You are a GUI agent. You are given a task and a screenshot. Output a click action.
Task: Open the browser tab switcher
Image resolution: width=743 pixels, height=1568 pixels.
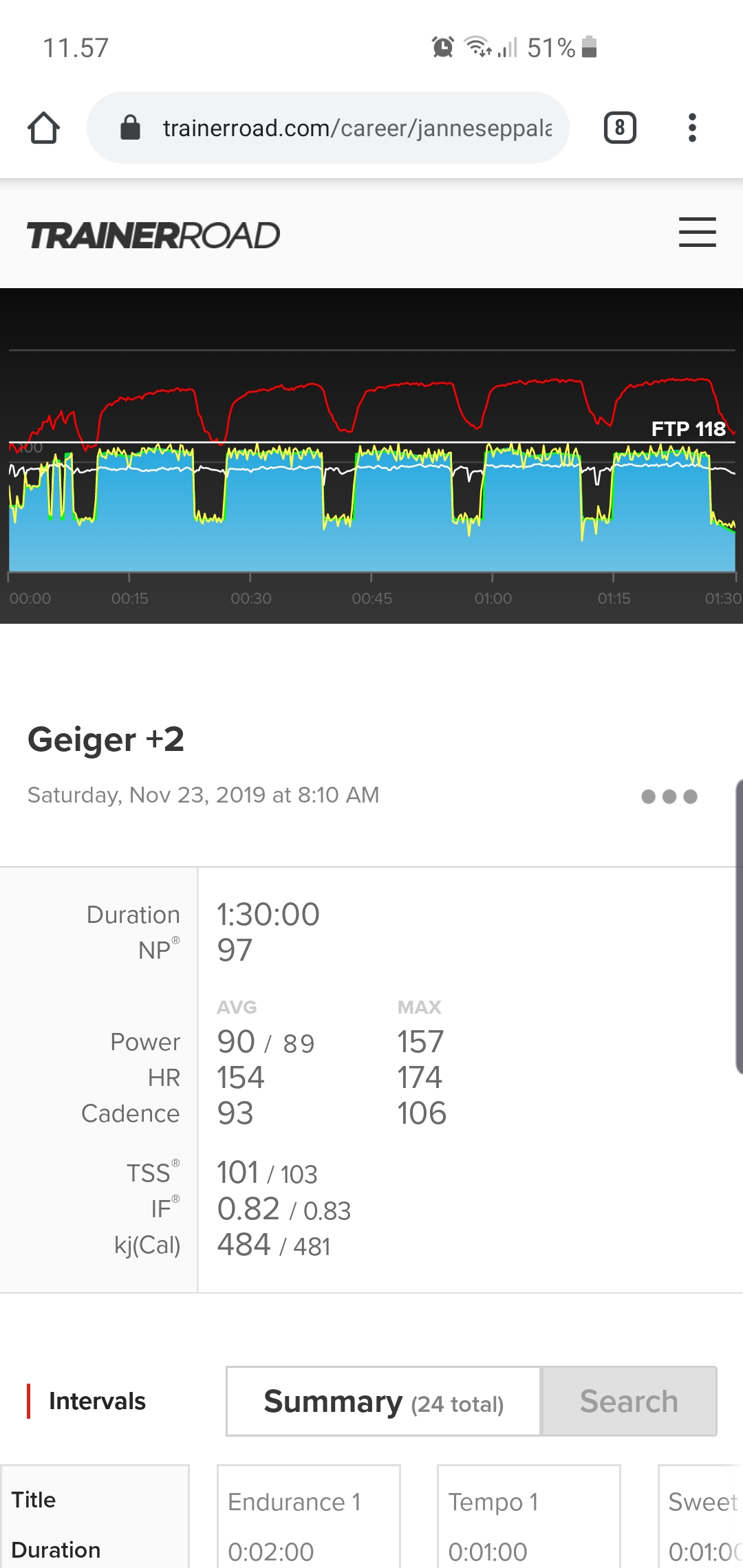click(x=619, y=128)
